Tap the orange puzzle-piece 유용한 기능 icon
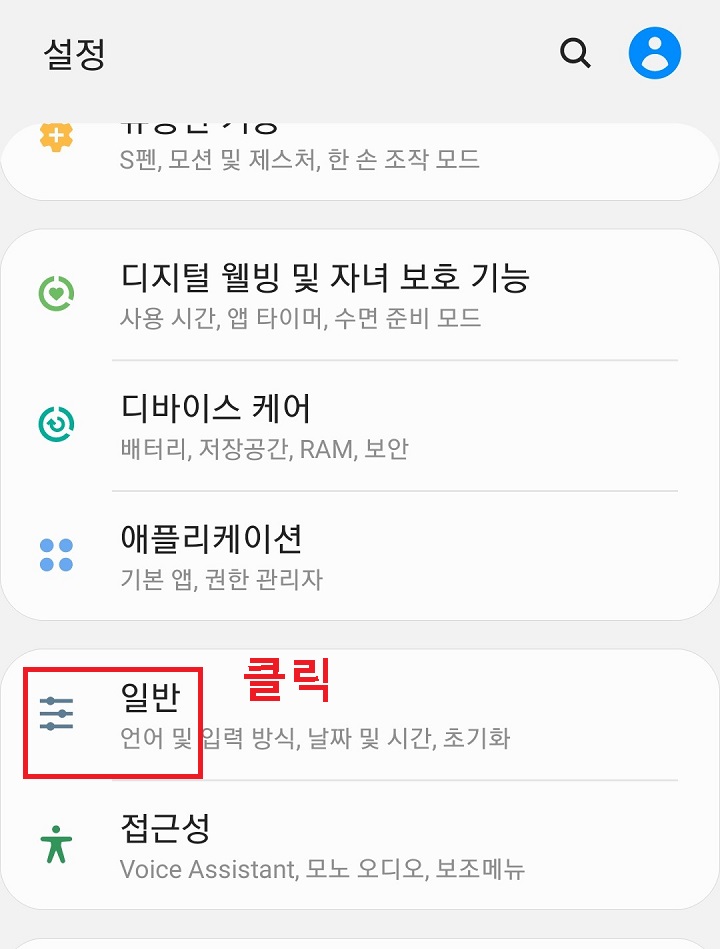The width and height of the screenshot is (720, 949). click(x=57, y=135)
